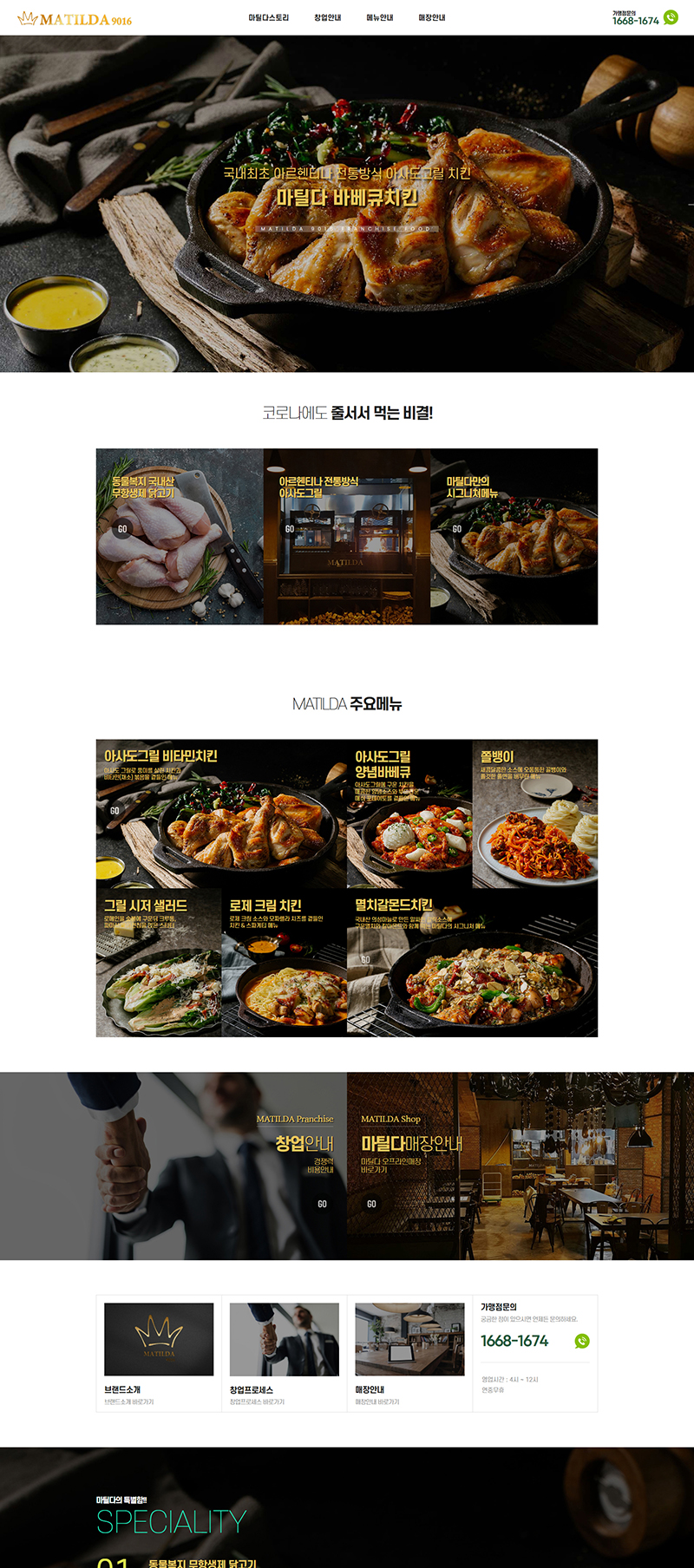Tap the green phone icon in the 가맹점문의 box

click(x=582, y=1341)
